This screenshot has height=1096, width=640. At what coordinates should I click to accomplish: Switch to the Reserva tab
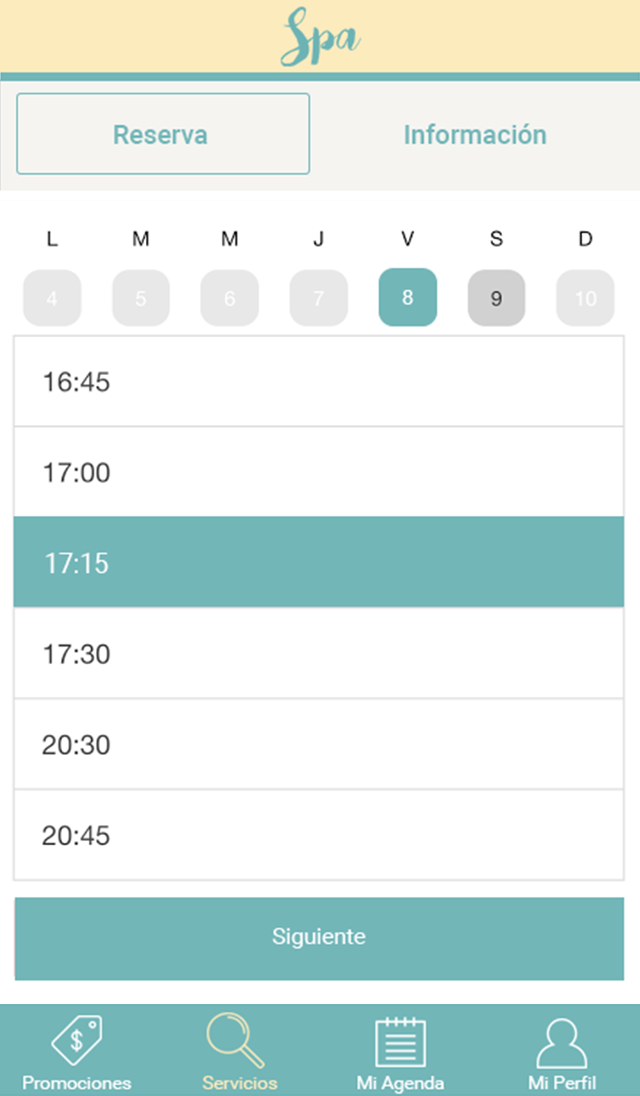162,134
